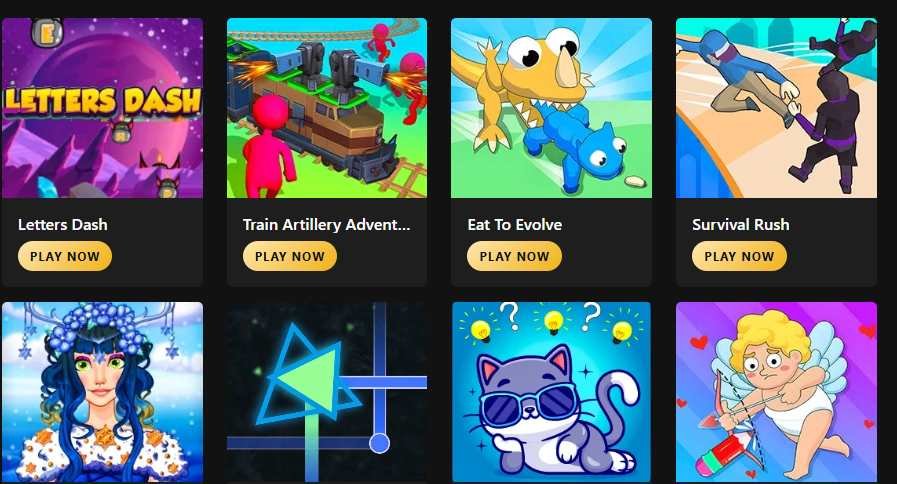Select the Eat To Evolve dinosaur thumbnail
The width and height of the screenshot is (897, 484).
(551, 108)
